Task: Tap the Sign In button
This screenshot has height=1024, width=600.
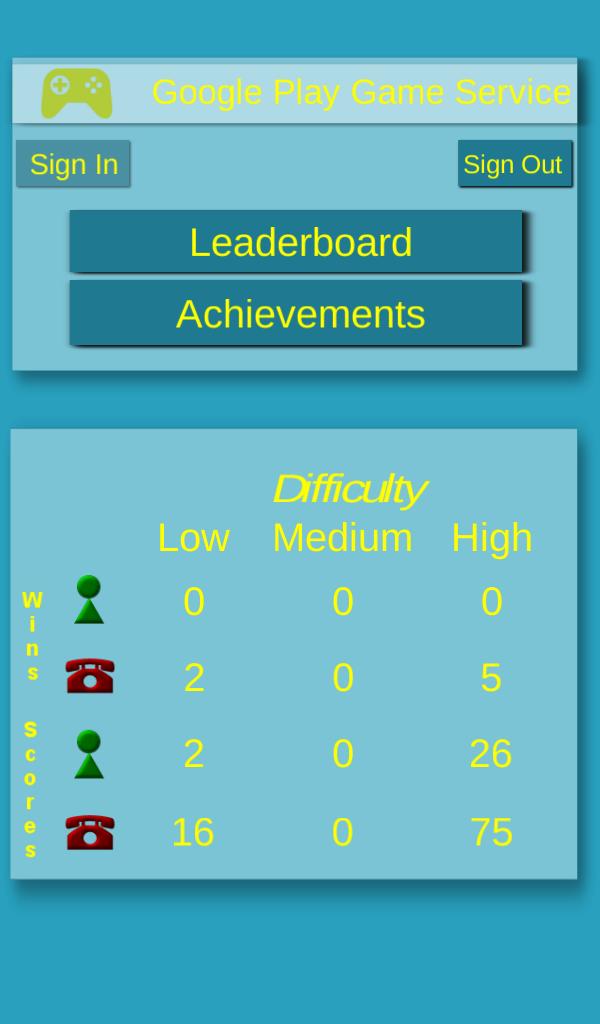Action: tap(73, 164)
